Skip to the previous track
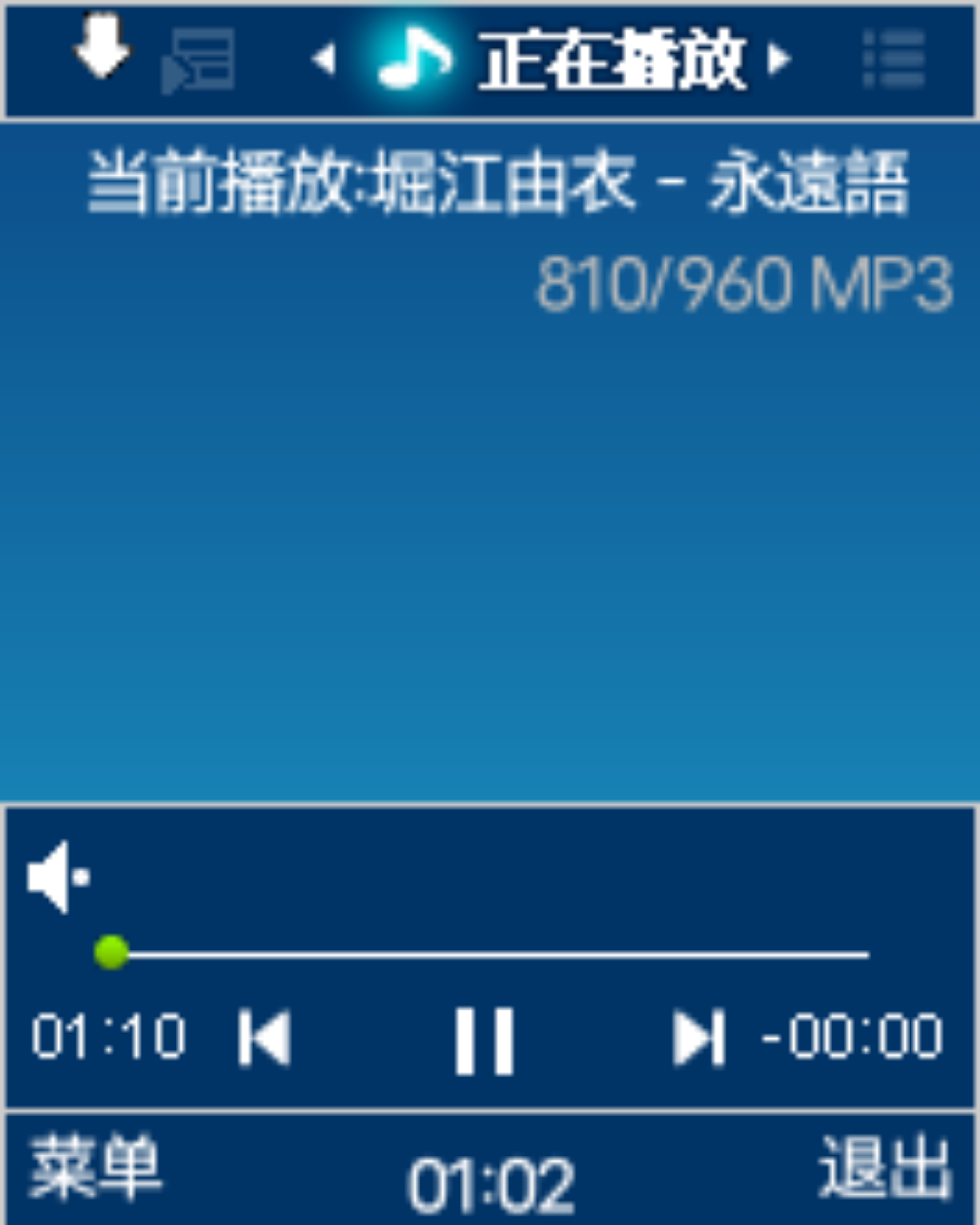 click(x=264, y=1037)
